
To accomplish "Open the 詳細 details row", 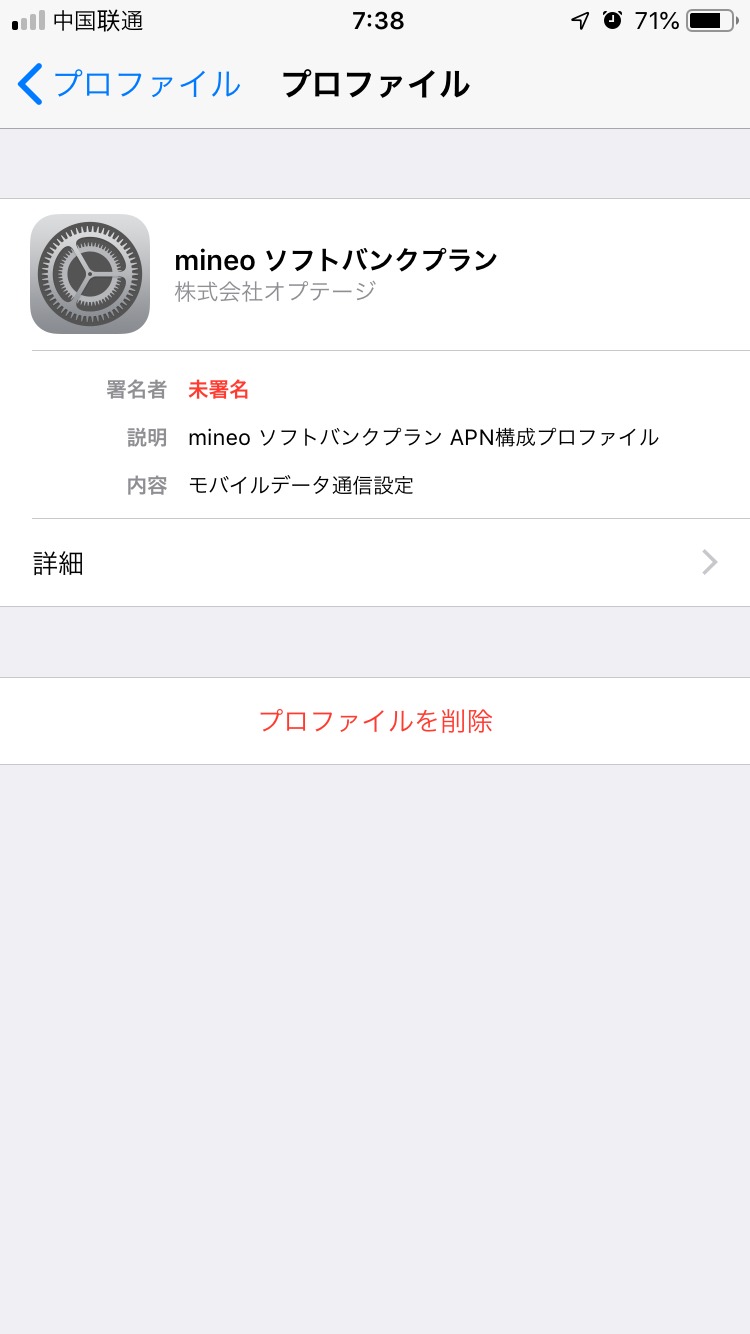I will (x=375, y=563).
